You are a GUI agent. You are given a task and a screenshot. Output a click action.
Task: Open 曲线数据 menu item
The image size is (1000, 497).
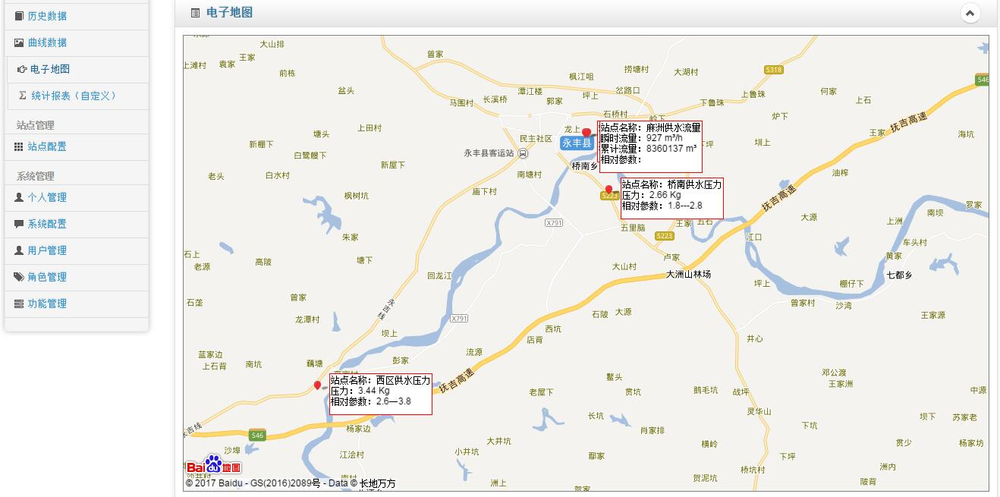pyautogui.click(x=46, y=43)
